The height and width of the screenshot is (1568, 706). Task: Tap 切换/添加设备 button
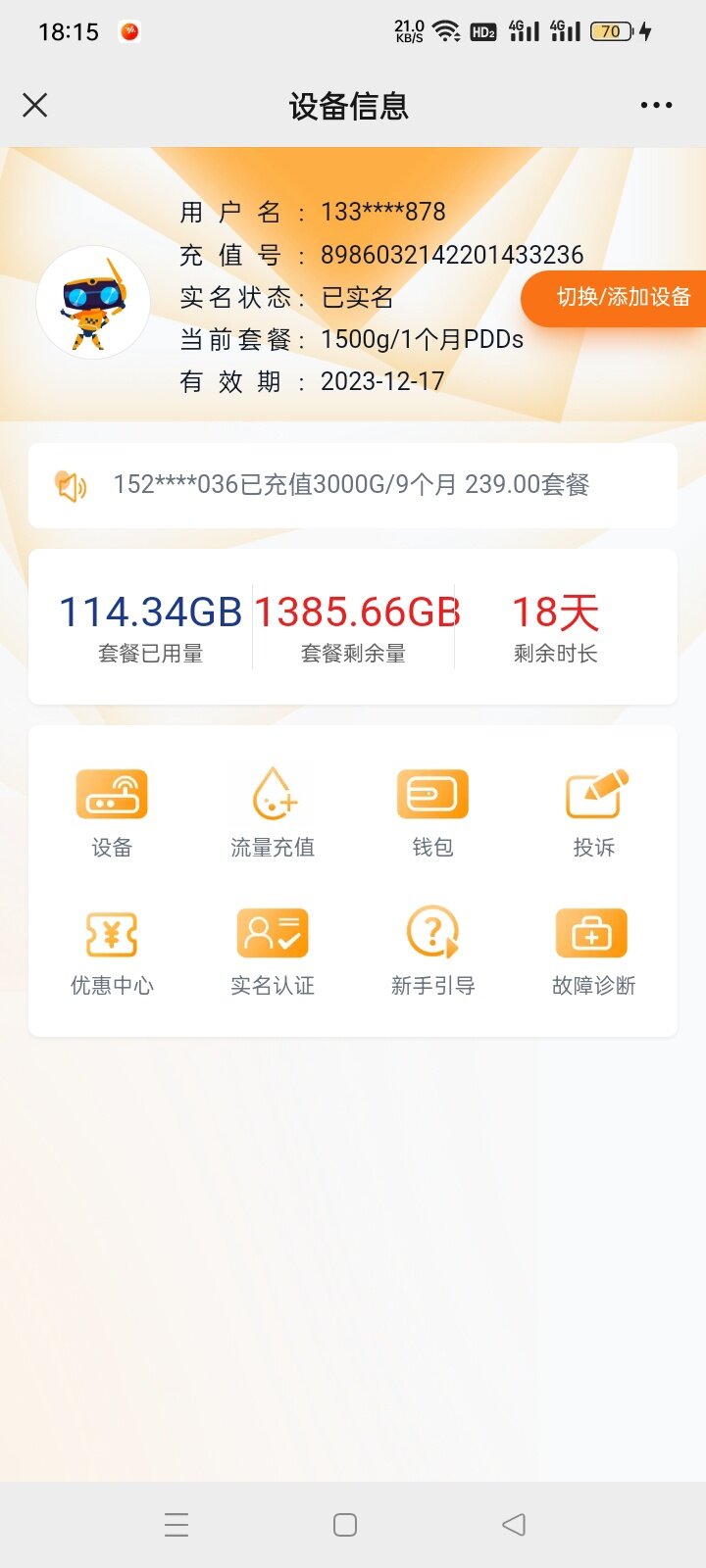(x=620, y=298)
